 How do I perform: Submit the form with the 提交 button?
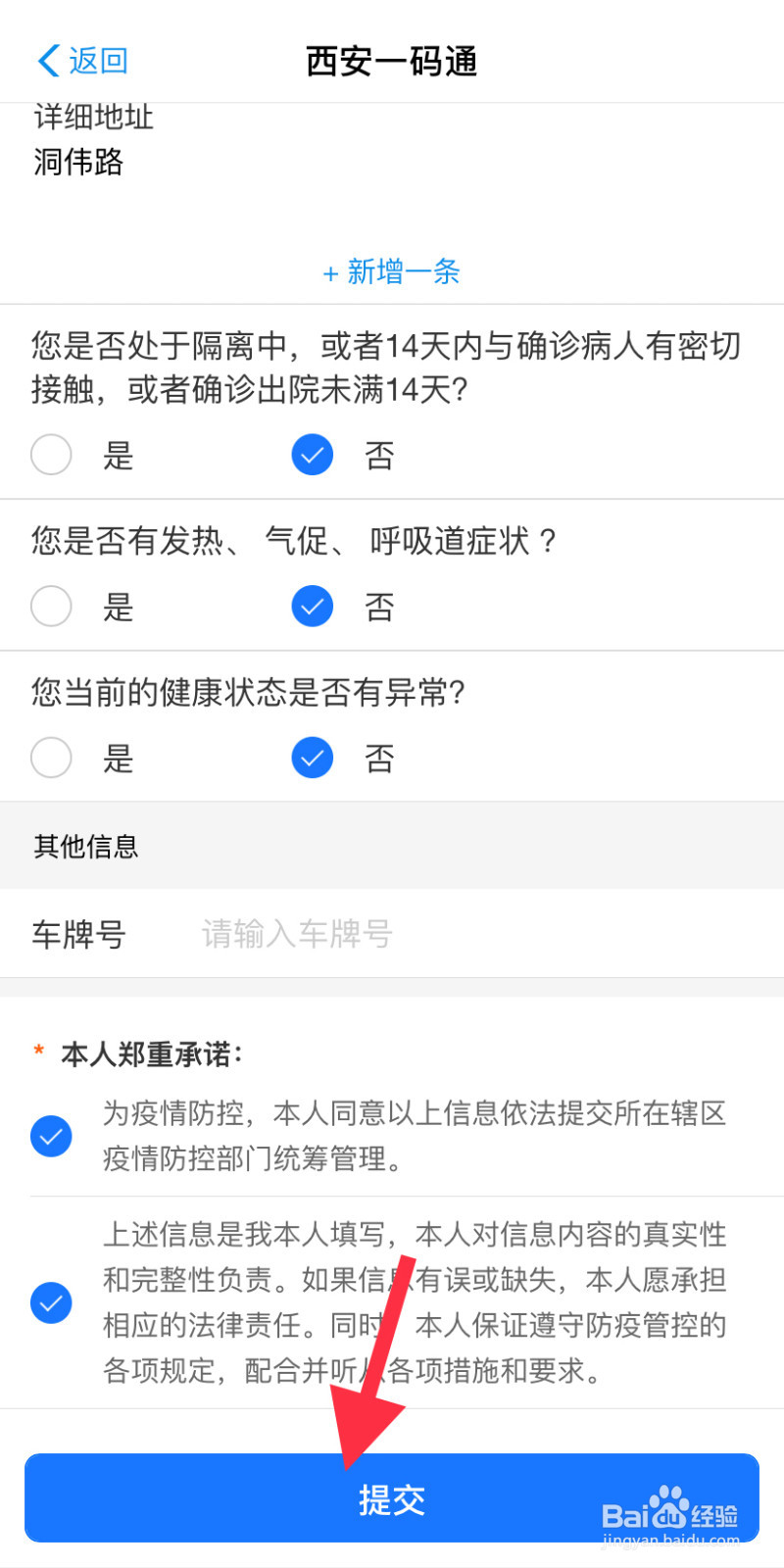coord(392,1498)
